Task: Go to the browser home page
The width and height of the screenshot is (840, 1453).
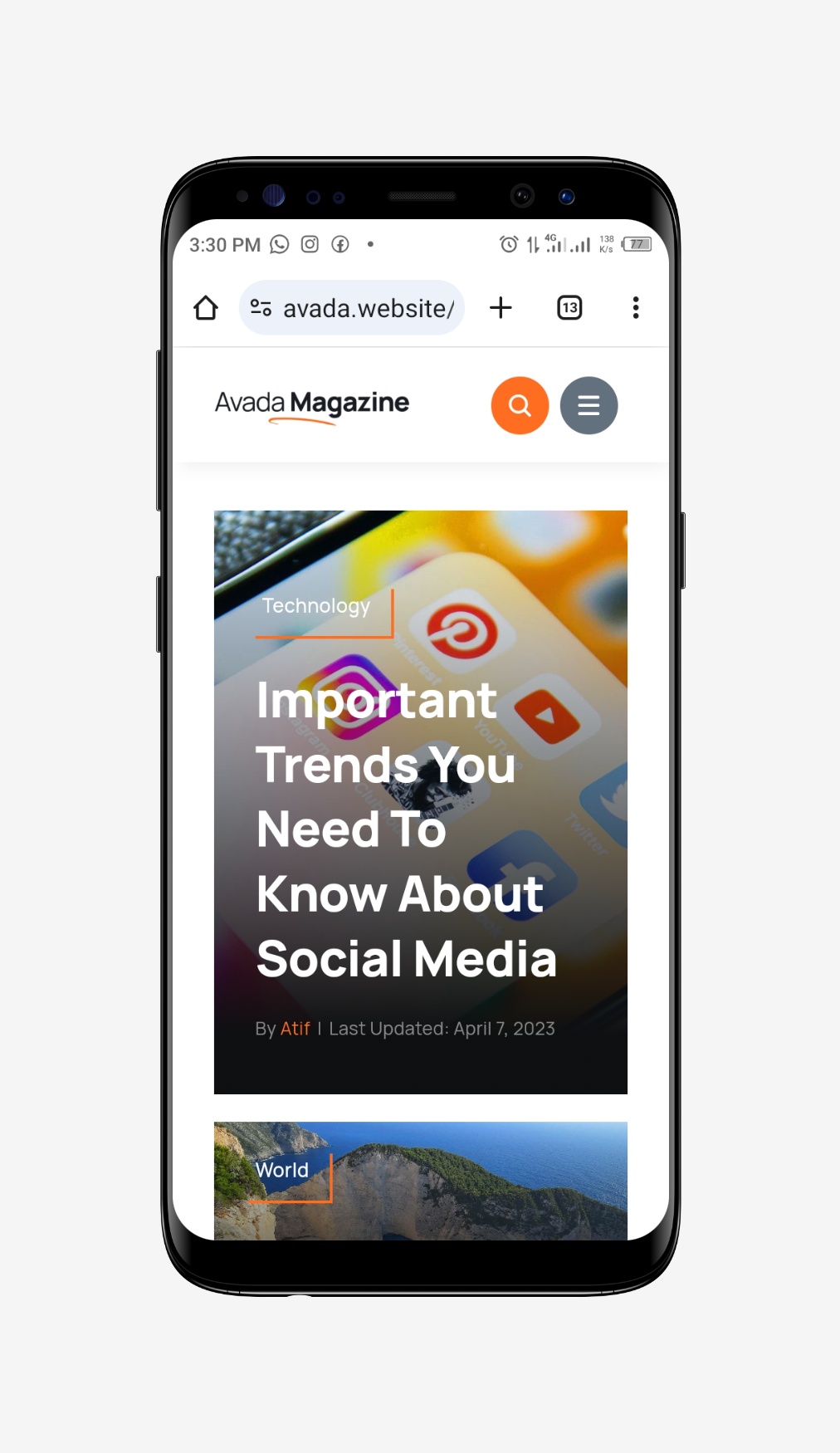Action: 206,308
